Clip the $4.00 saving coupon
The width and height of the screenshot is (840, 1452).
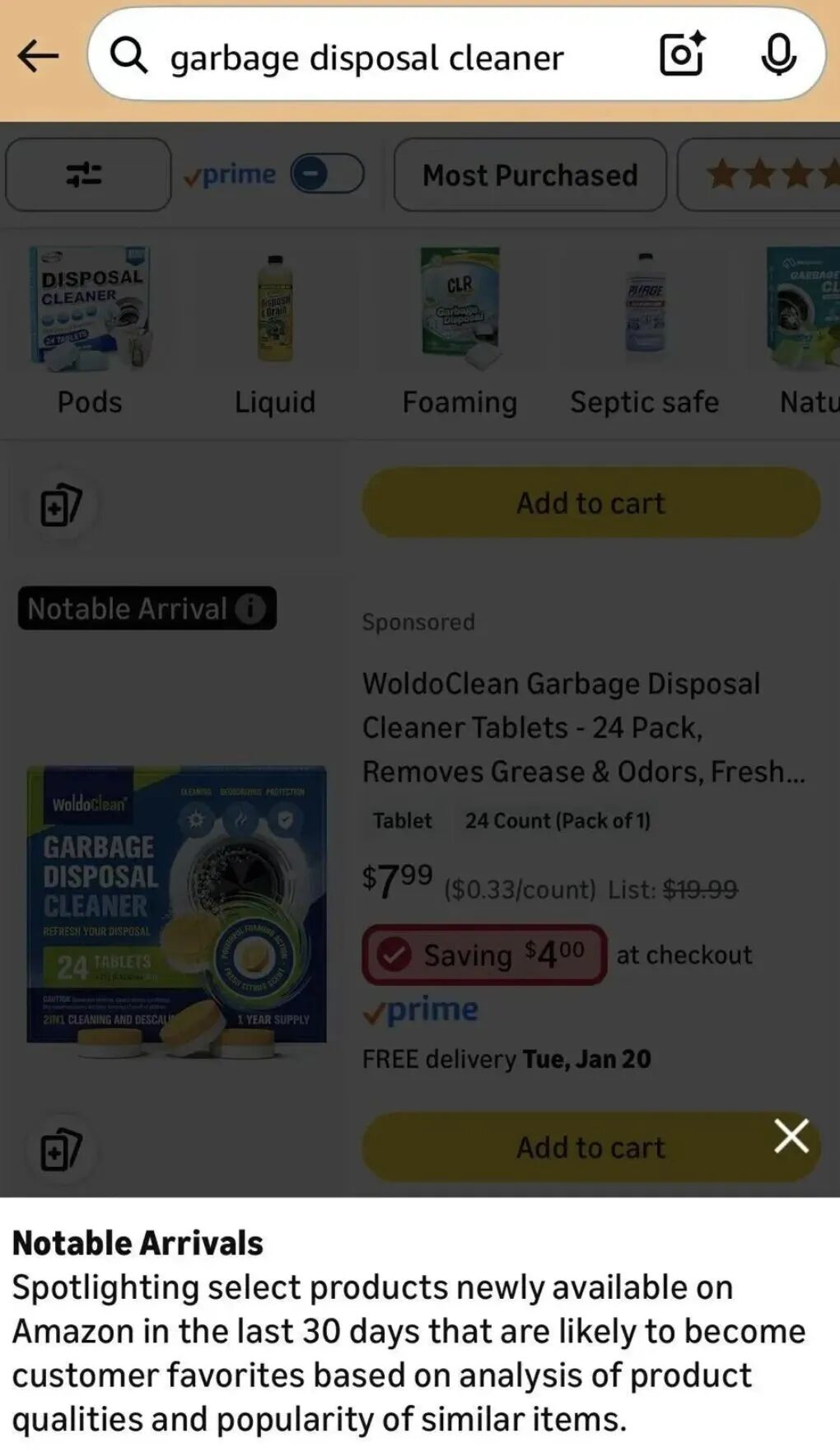(484, 955)
